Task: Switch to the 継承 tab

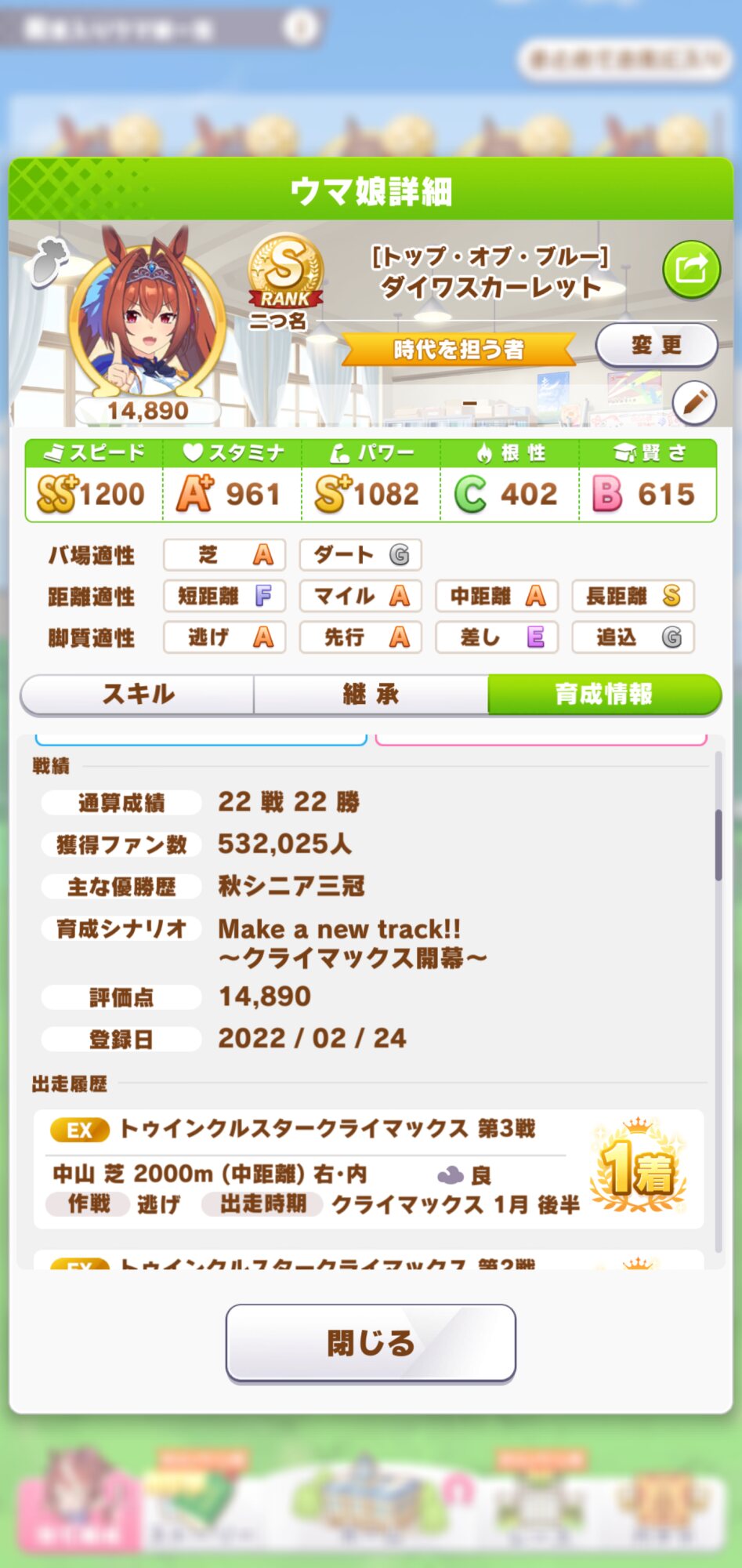Action: [371, 694]
